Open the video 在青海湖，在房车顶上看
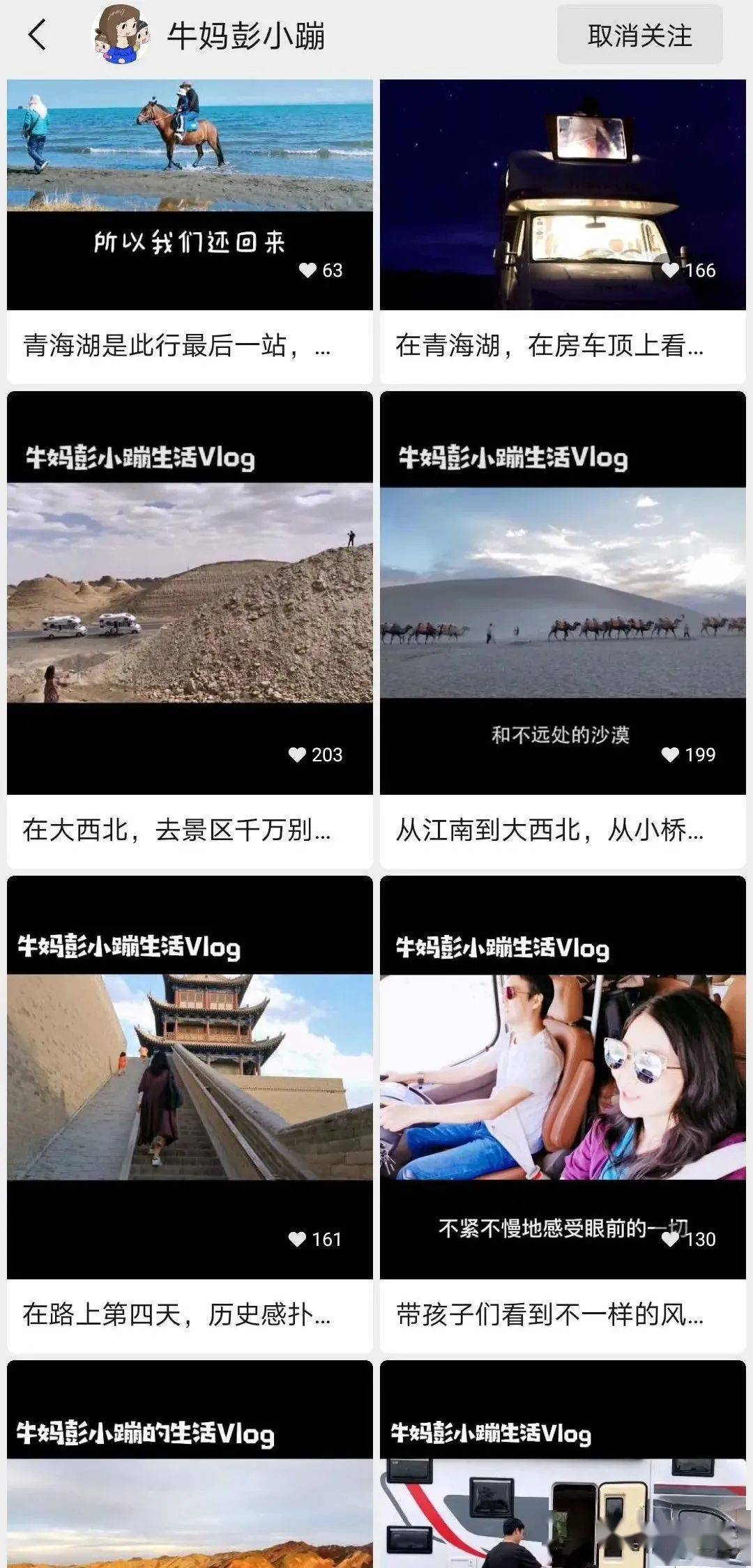The image size is (753, 1568). pos(563,195)
